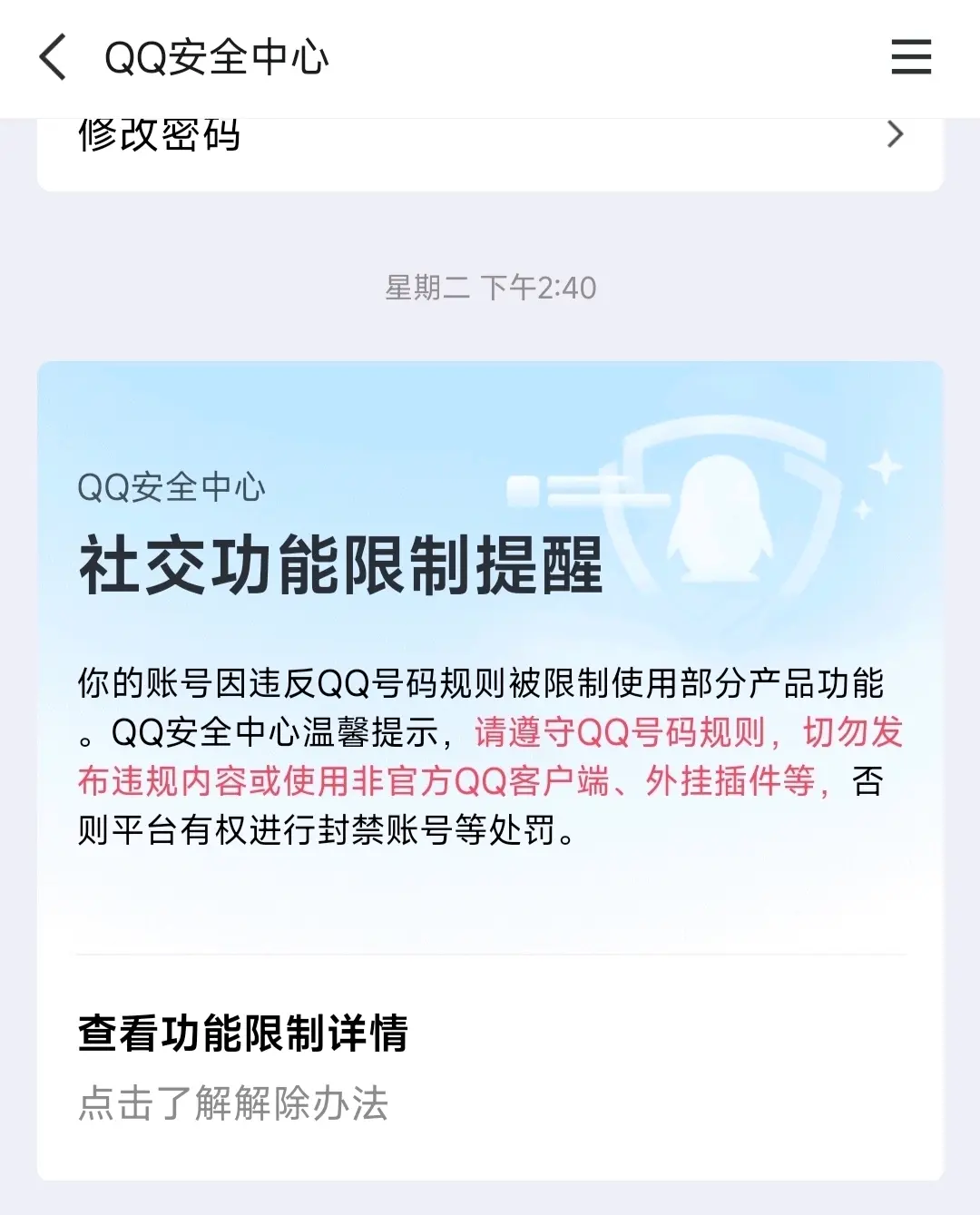Open the hamburger menu at top right
This screenshot has height=1215, width=980.
click(x=911, y=57)
